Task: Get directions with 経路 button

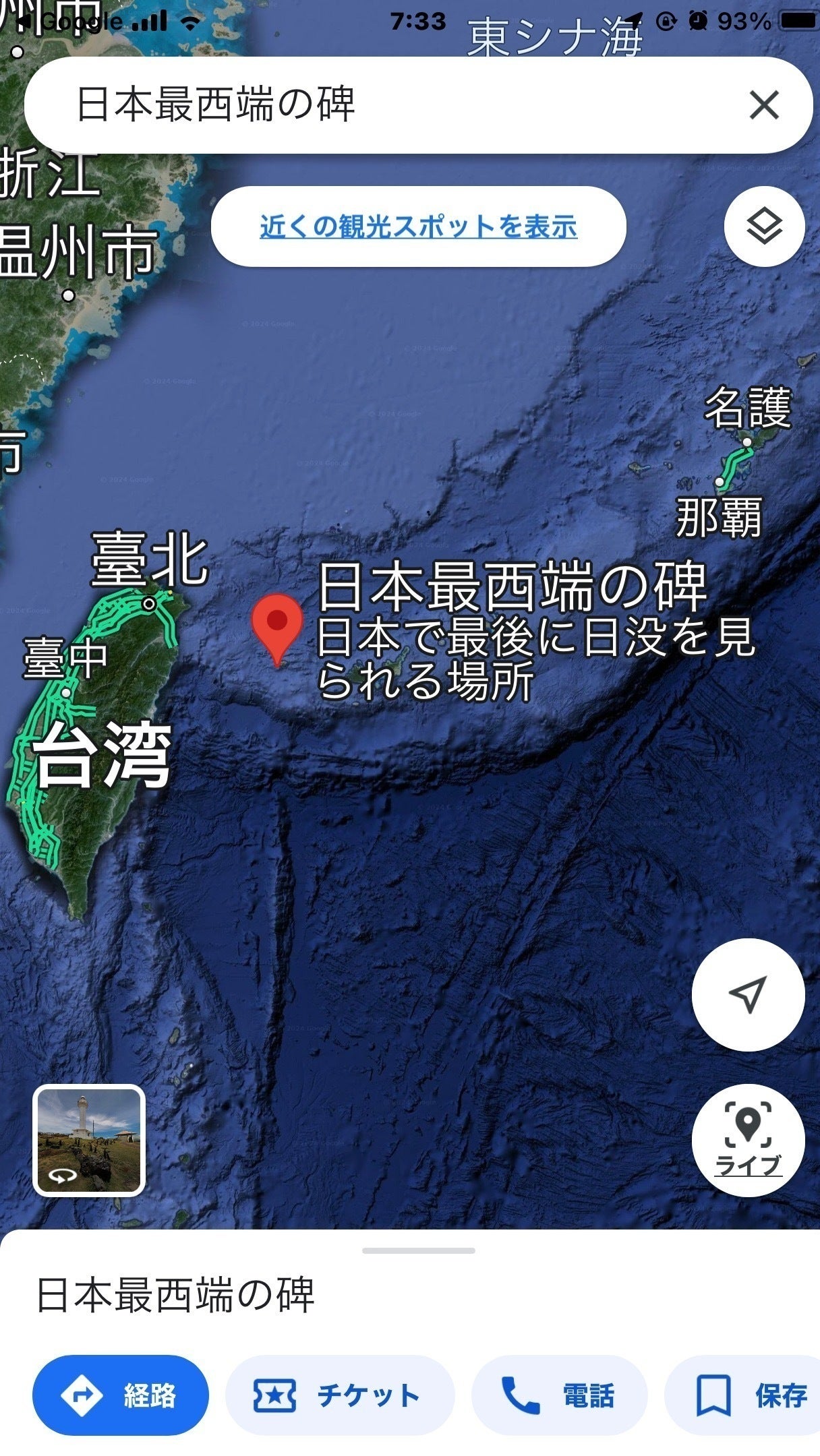Action: 121,1395
